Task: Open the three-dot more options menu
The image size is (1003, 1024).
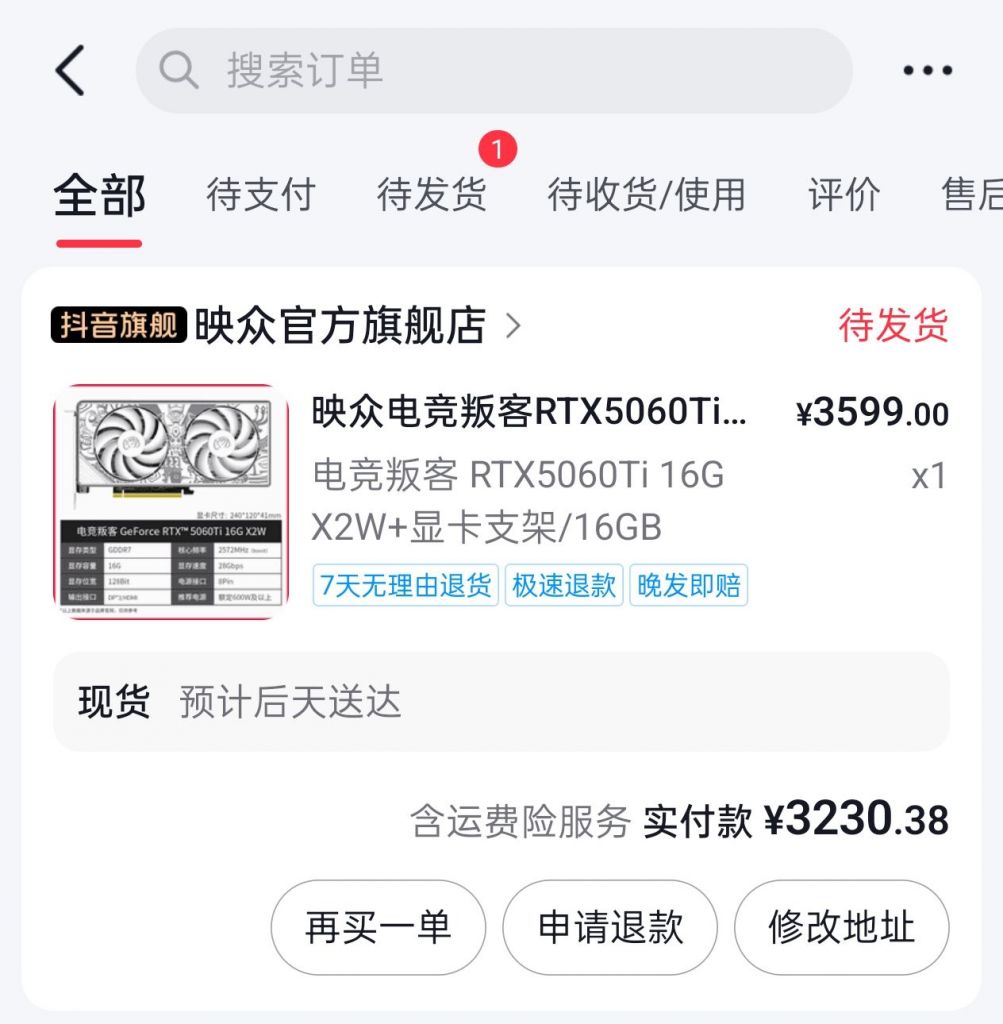Action: pyautogui.click(x=926, y=70)
